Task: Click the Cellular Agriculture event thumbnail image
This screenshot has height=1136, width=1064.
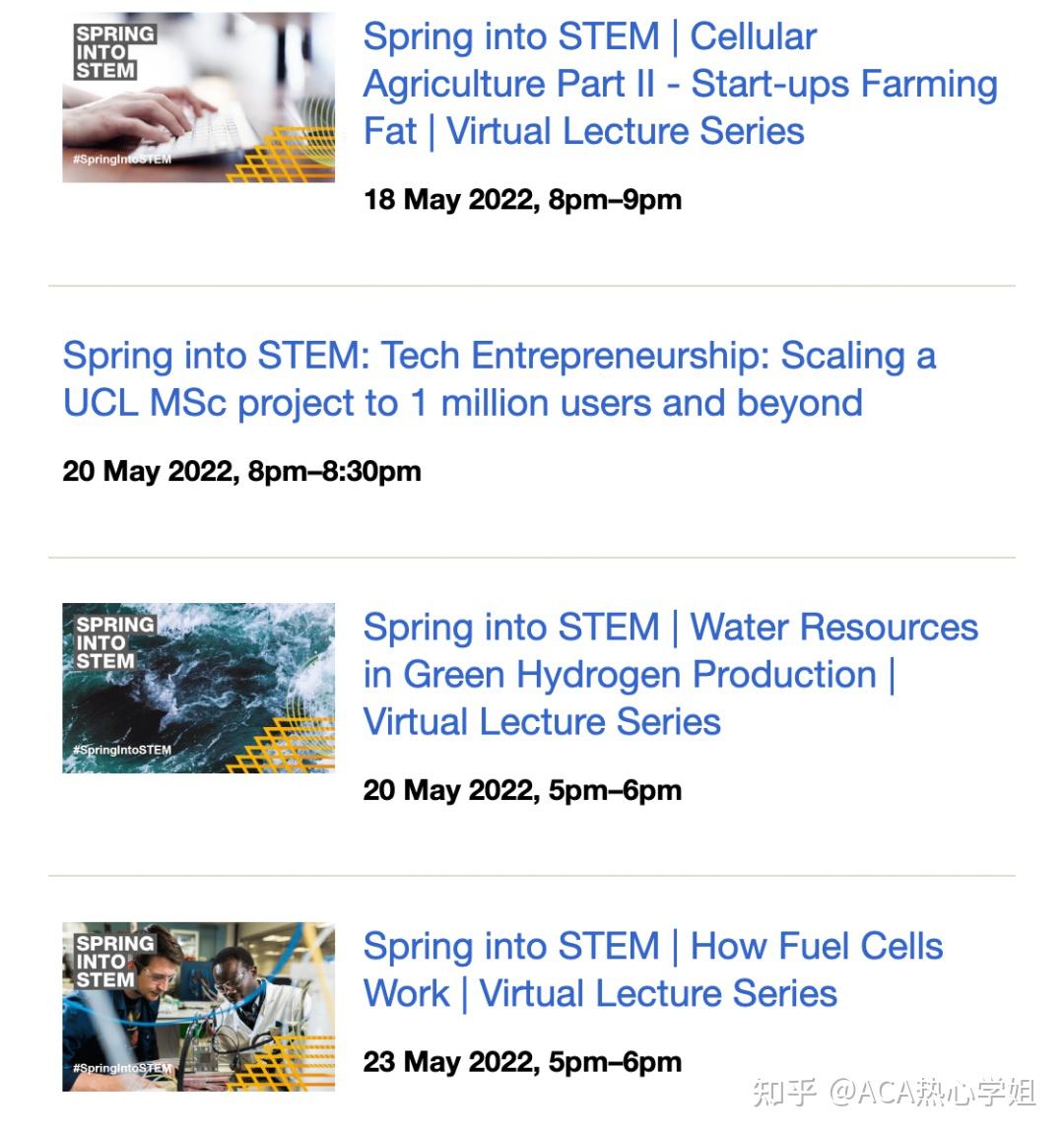Action: tap(197, 96)
